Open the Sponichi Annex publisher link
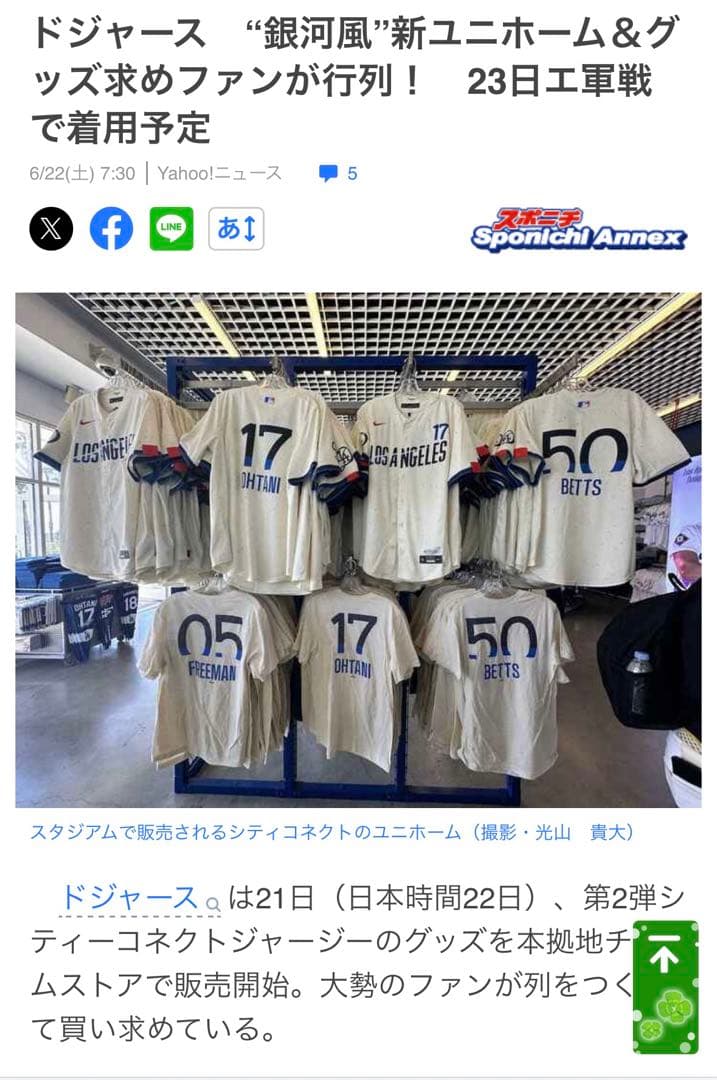The height and width of the screenshot is (1080, 717). coord(578,231)
